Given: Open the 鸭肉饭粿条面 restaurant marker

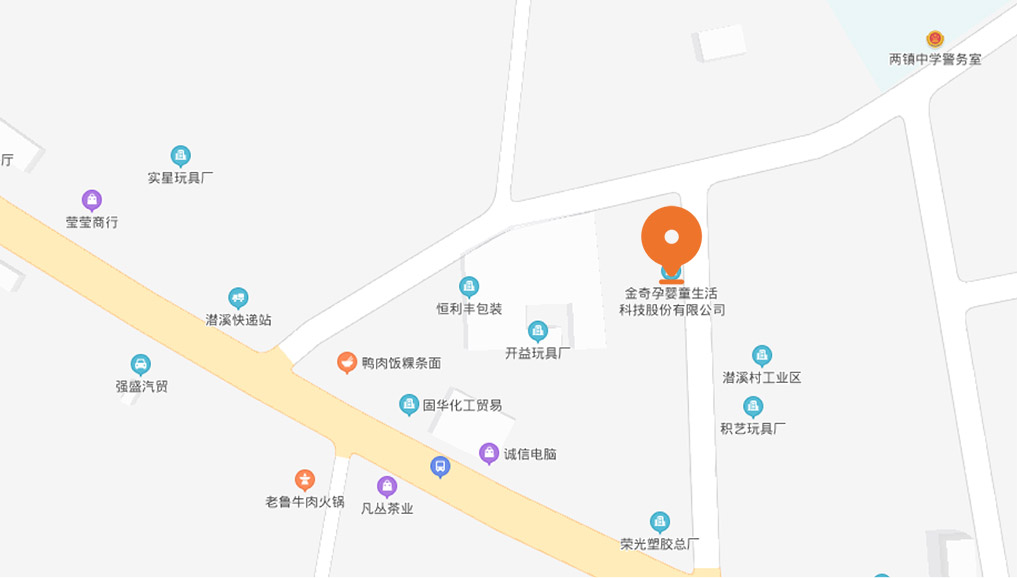Looking at the screenshot, I should (x=347, y=362).
